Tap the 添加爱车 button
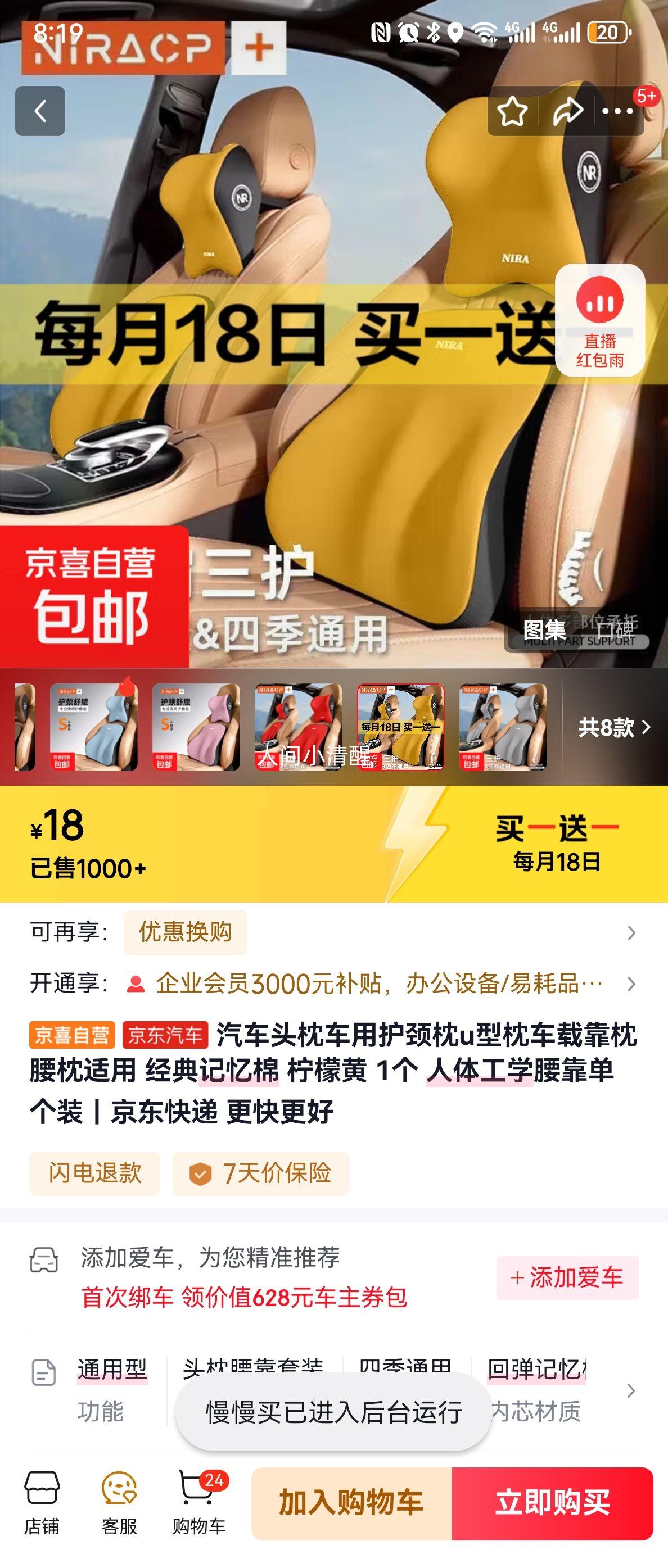This screenshot has height=1568, width=668. (567, 1277)
